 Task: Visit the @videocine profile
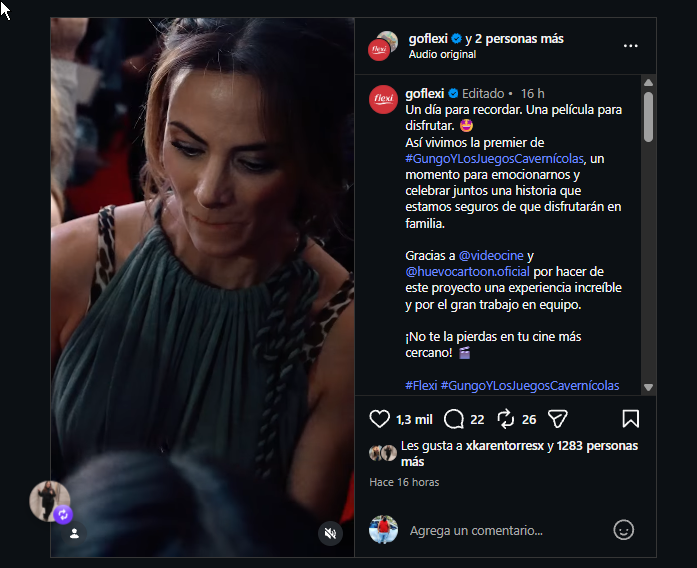click(x=491, y=256)
